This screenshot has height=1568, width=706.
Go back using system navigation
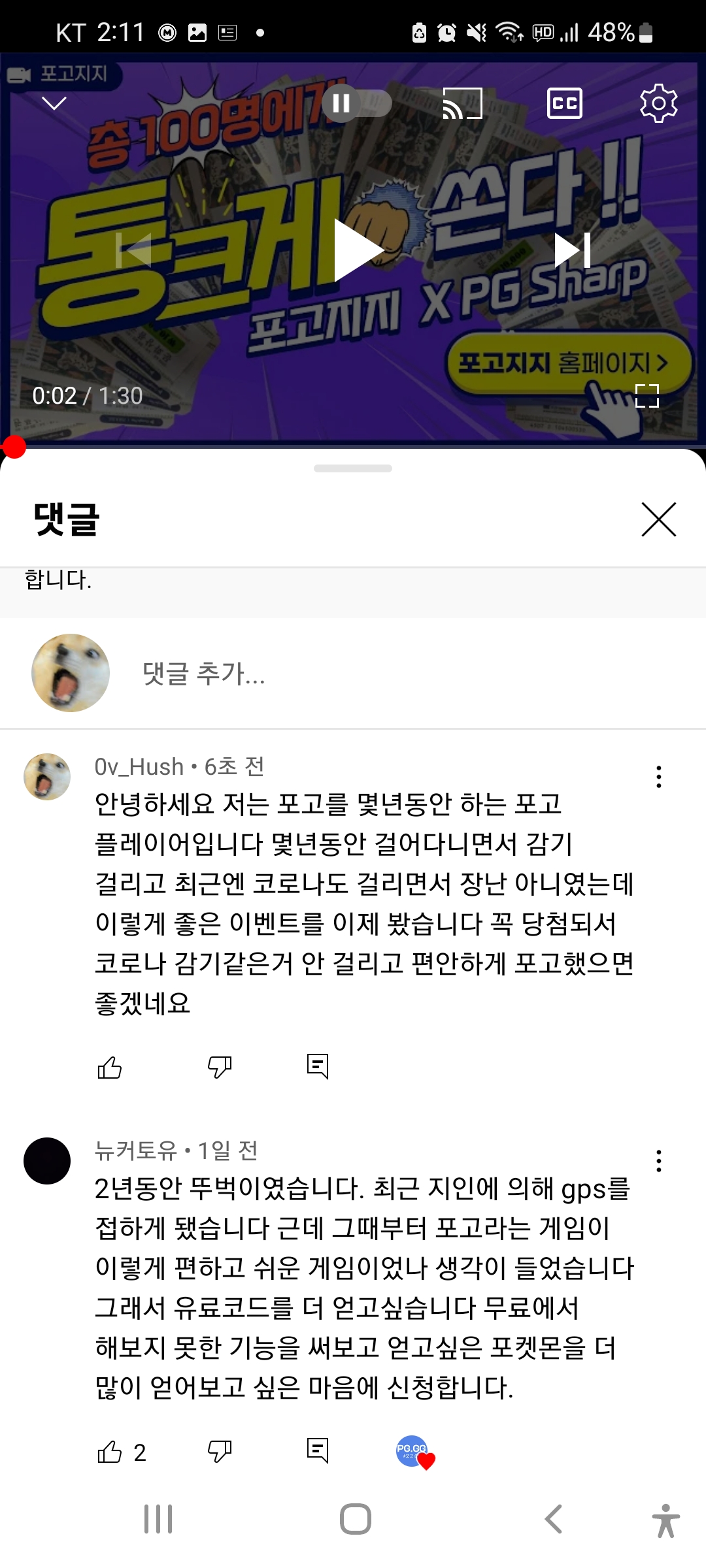point(554,1519)
